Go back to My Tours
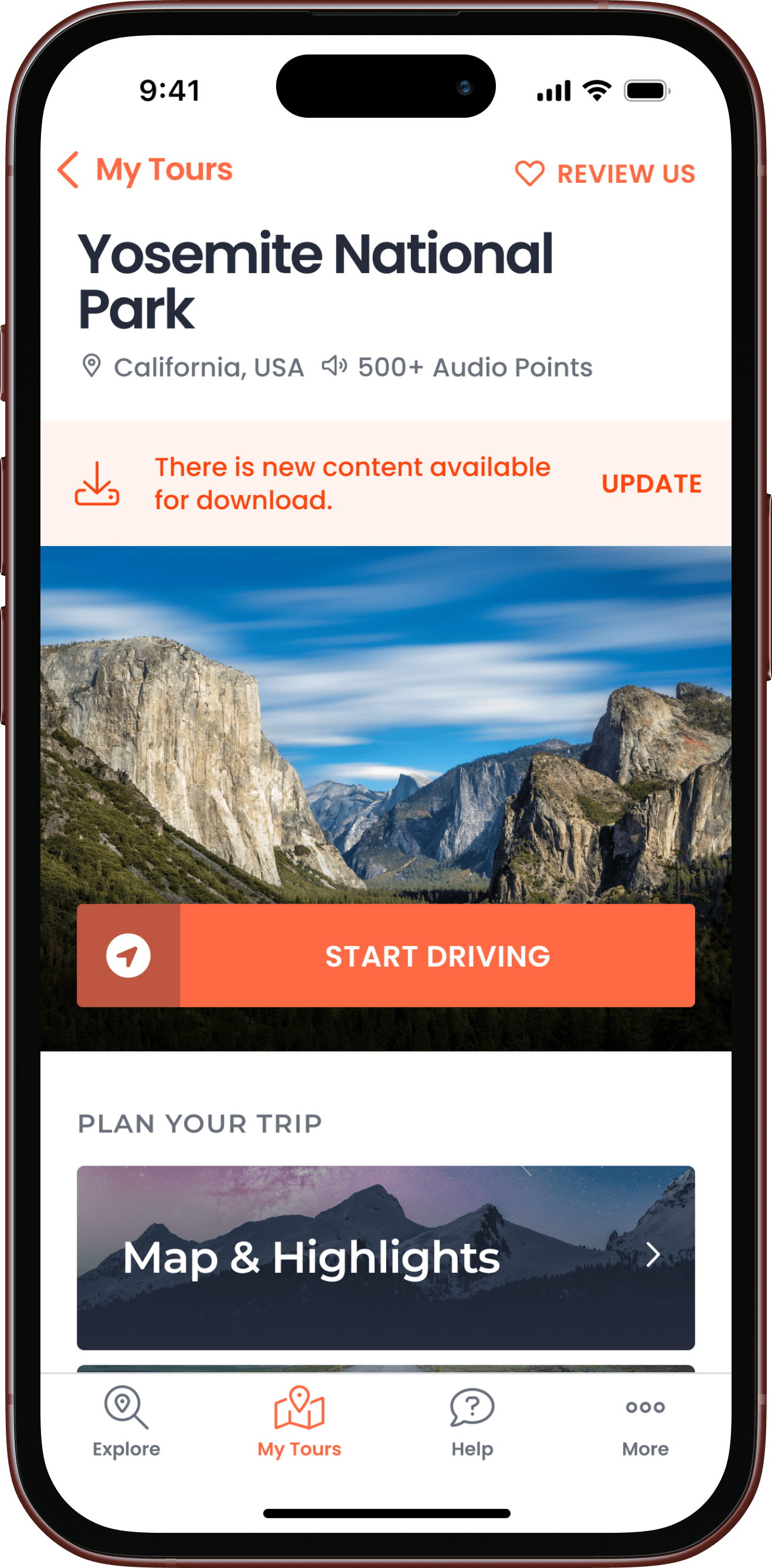 tap(145, 170)
